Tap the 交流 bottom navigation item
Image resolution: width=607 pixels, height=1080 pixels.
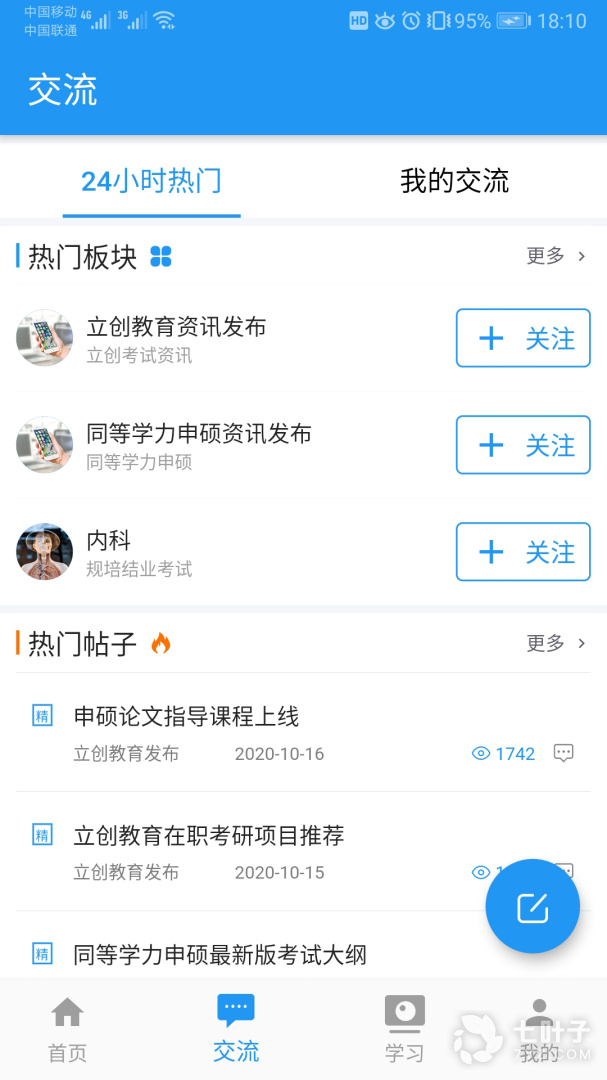pyautogui.click(x=236, y=1029)
